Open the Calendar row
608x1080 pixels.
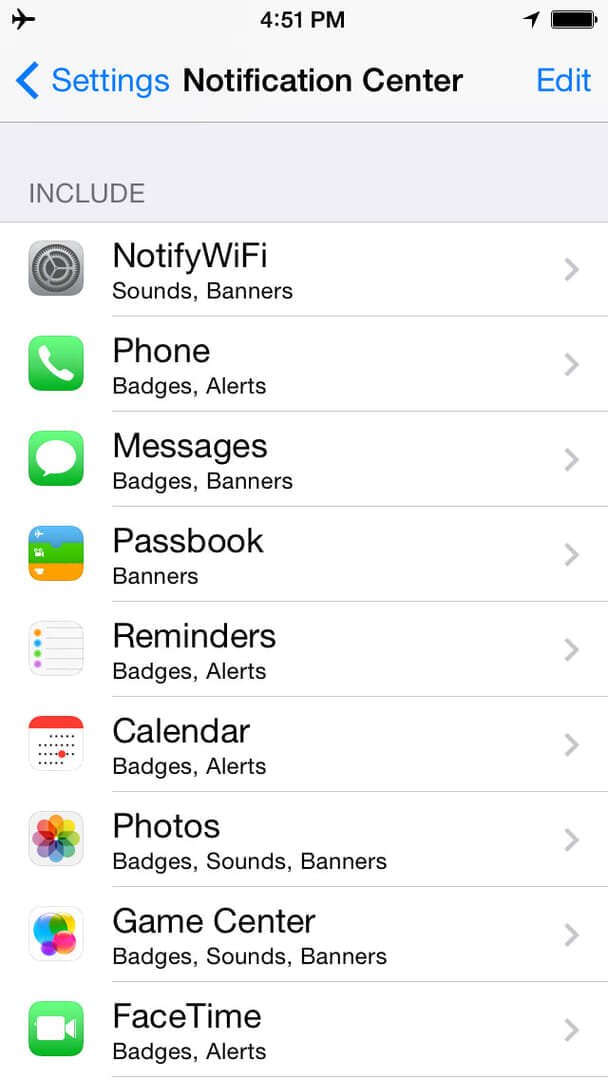[304, 745]
